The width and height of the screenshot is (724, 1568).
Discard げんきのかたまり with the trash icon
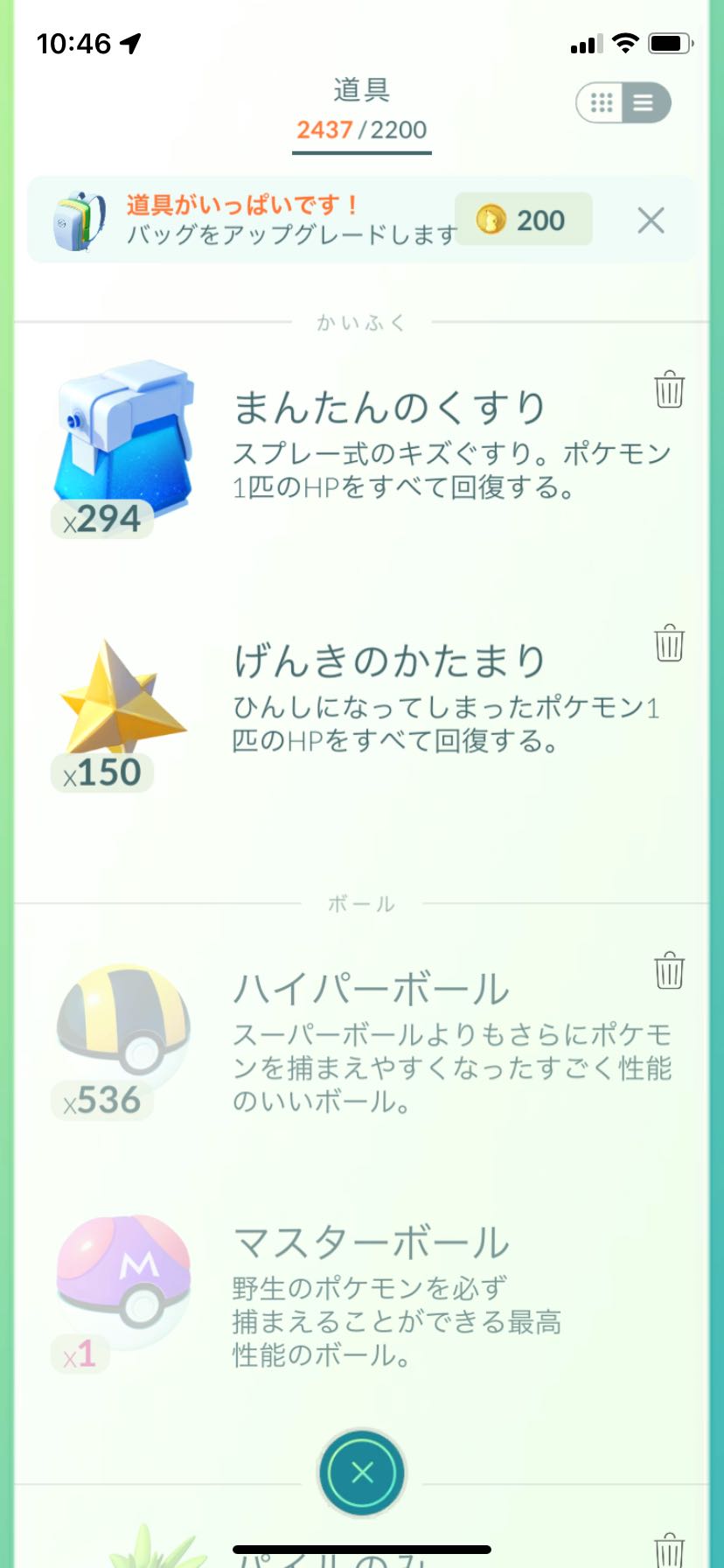tap(669, 643)
